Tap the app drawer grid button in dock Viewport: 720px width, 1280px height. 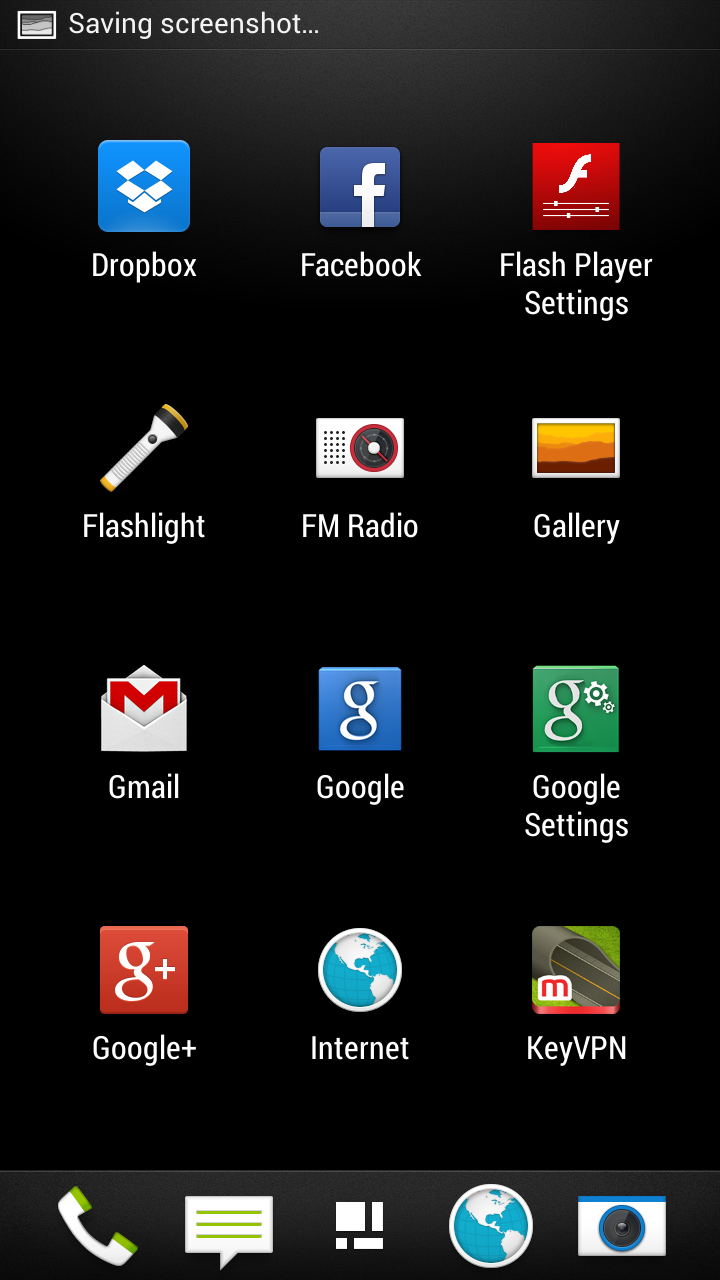coord(360,1226)
